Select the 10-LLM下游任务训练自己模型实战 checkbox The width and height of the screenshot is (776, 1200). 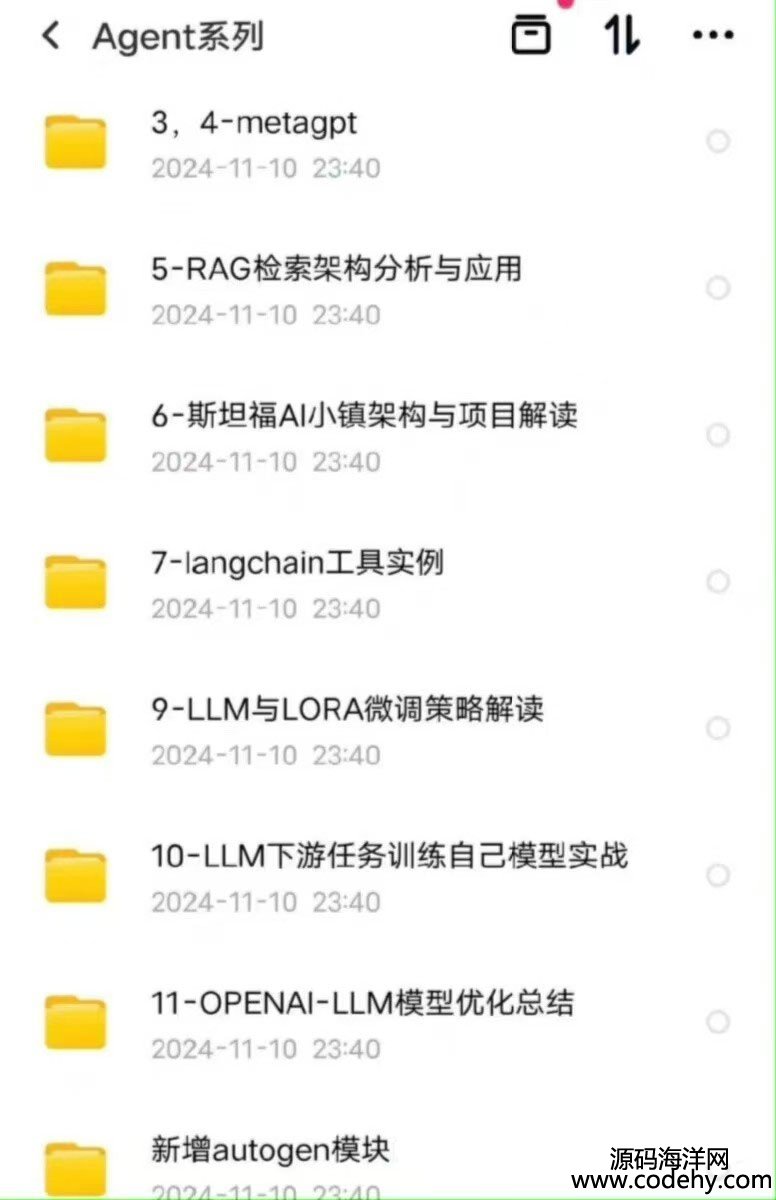(x=718, y=875)
